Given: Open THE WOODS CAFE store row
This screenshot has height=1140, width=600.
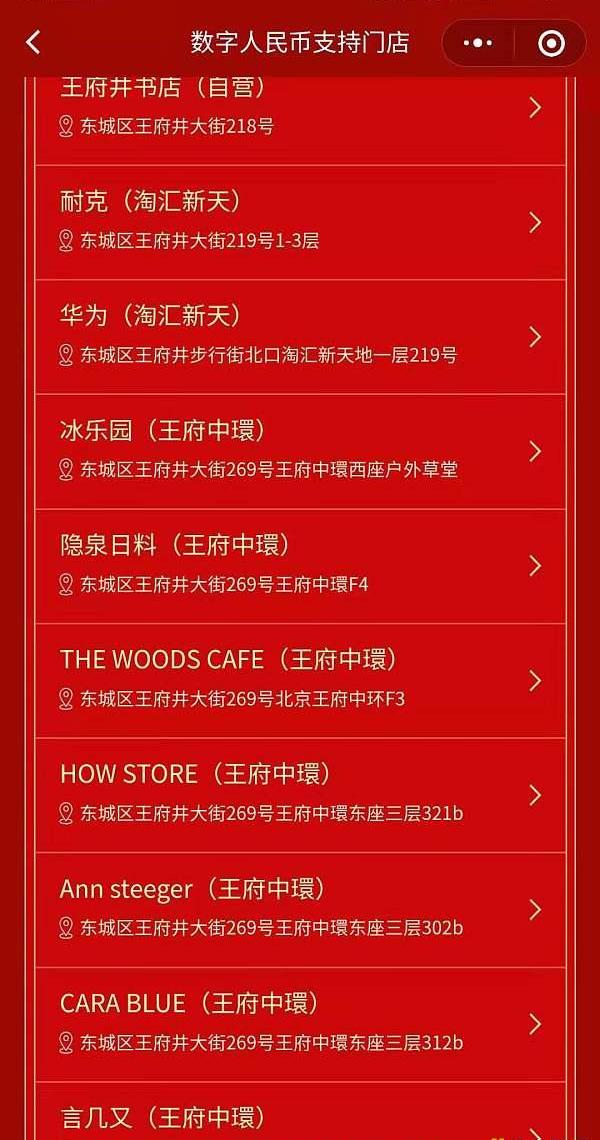Looking at the screenshot, I should click(300, 680).
